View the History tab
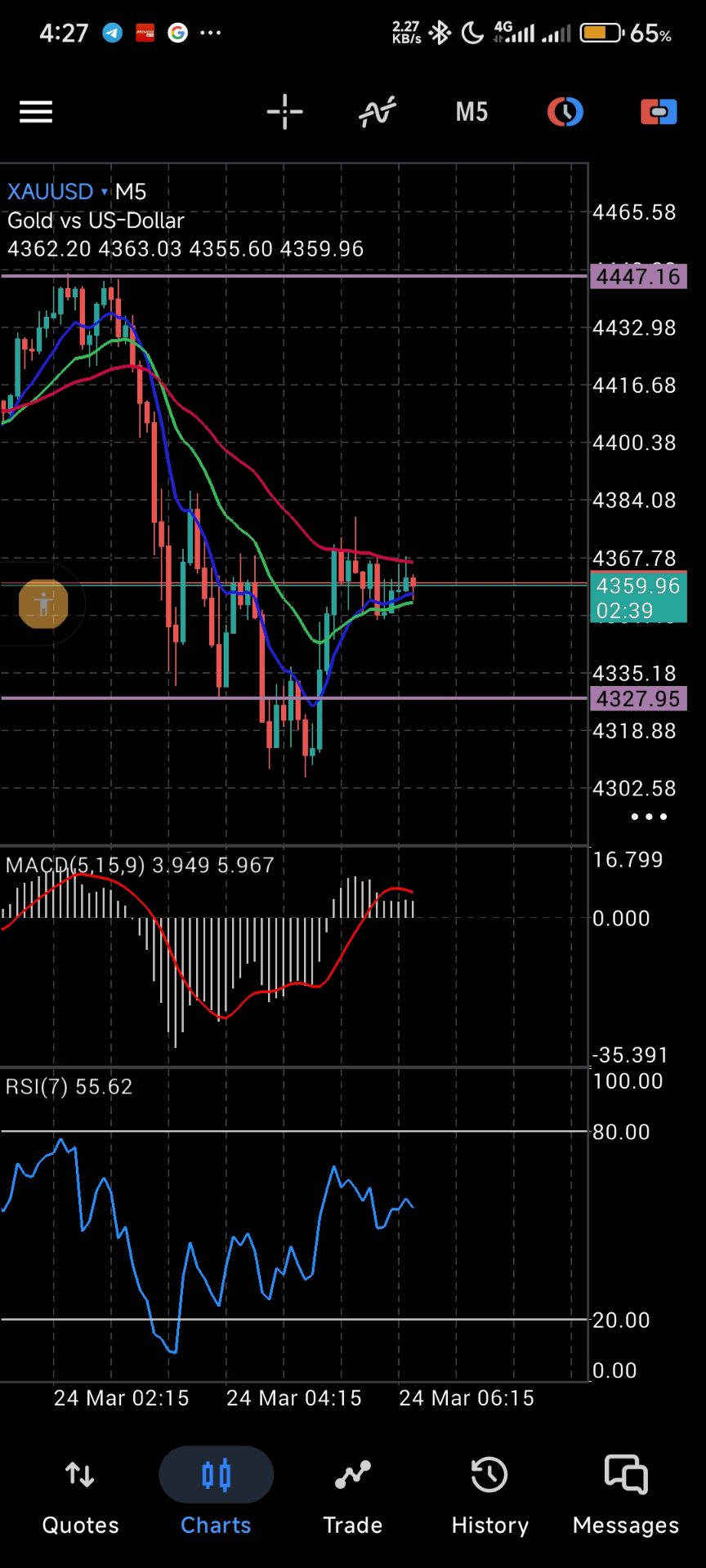Screen dimensions: 706x1568 click(x=489, y=1494)
